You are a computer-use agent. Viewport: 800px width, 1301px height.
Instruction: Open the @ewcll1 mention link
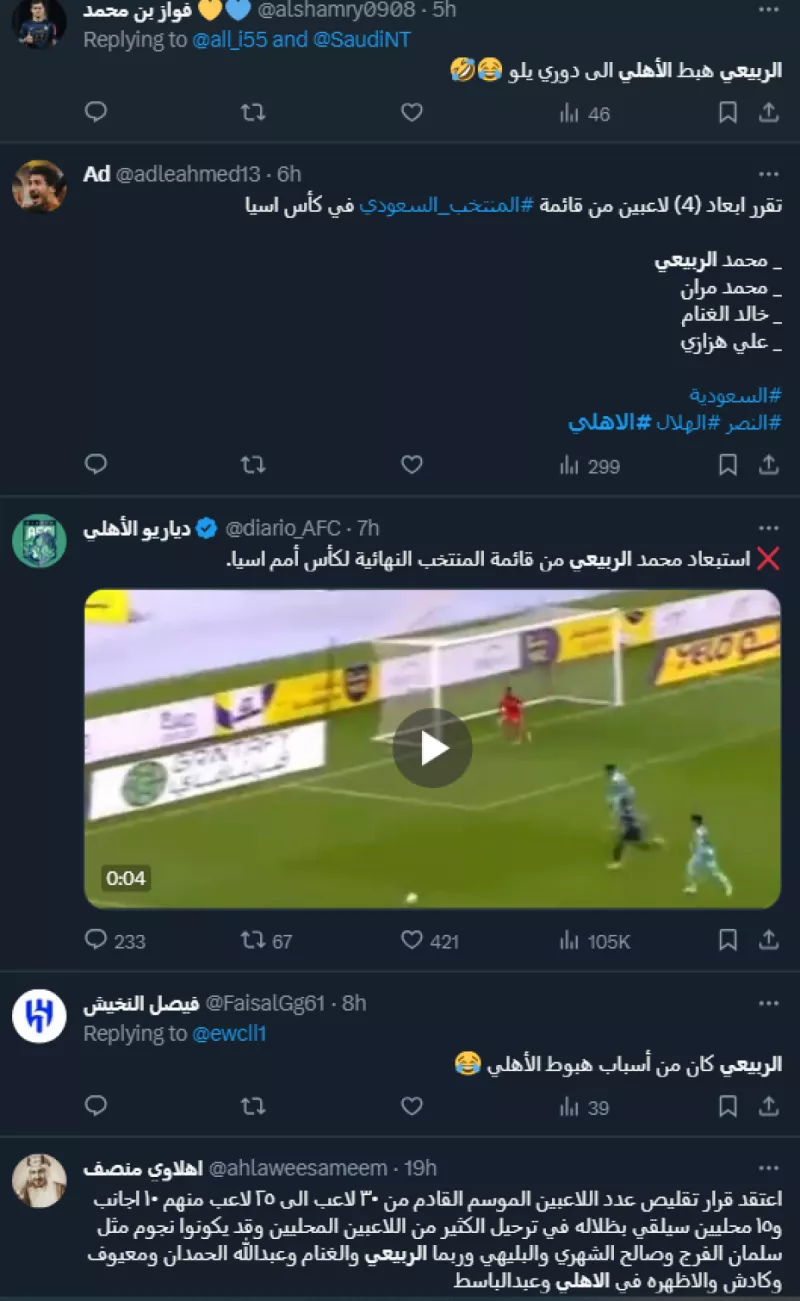point(229,1033)
